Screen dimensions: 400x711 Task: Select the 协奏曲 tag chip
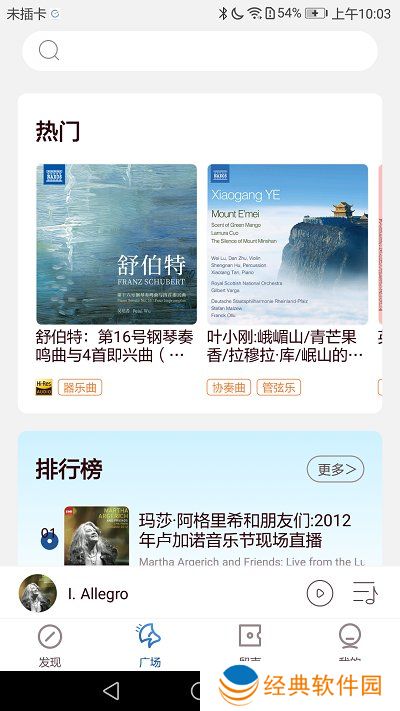[x=229, y=388]
